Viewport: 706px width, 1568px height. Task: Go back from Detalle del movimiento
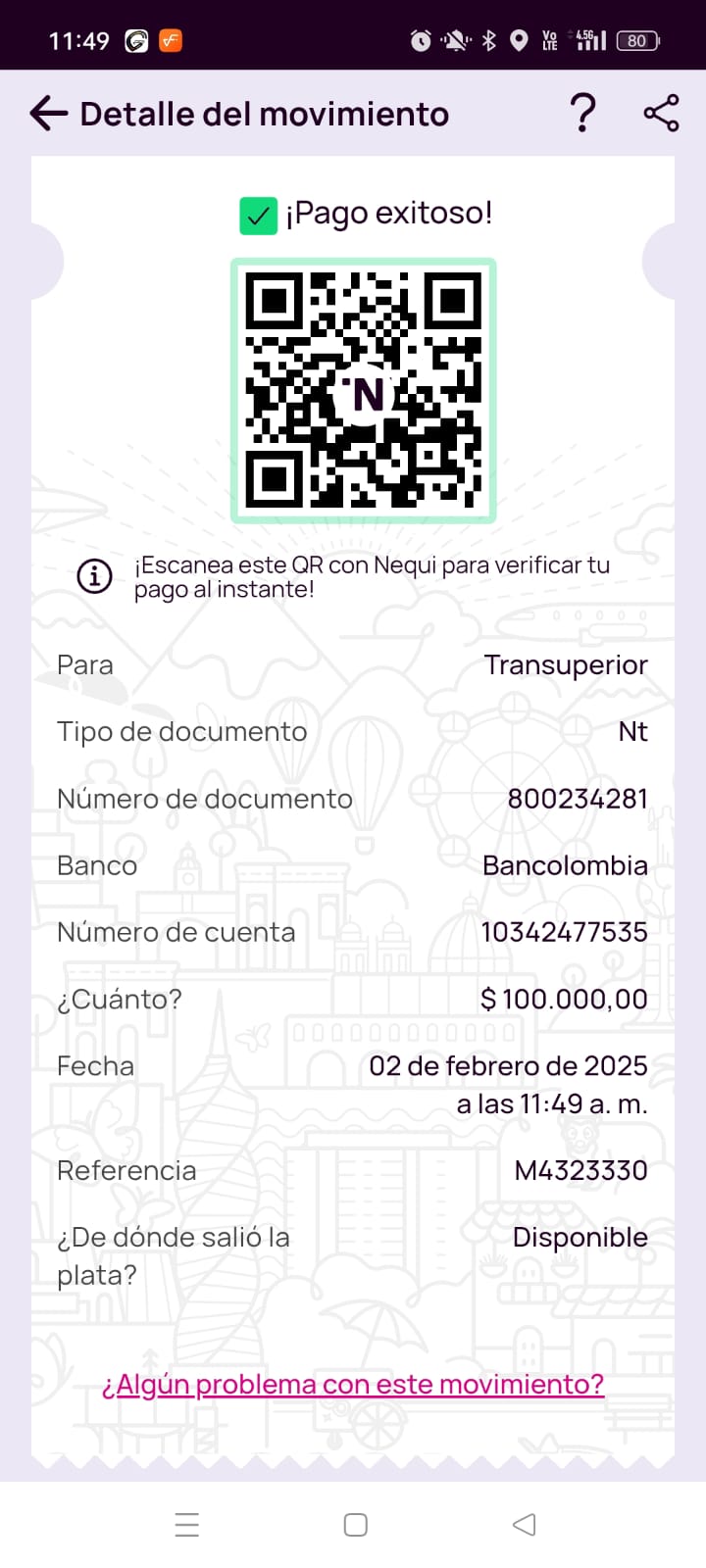49,114
